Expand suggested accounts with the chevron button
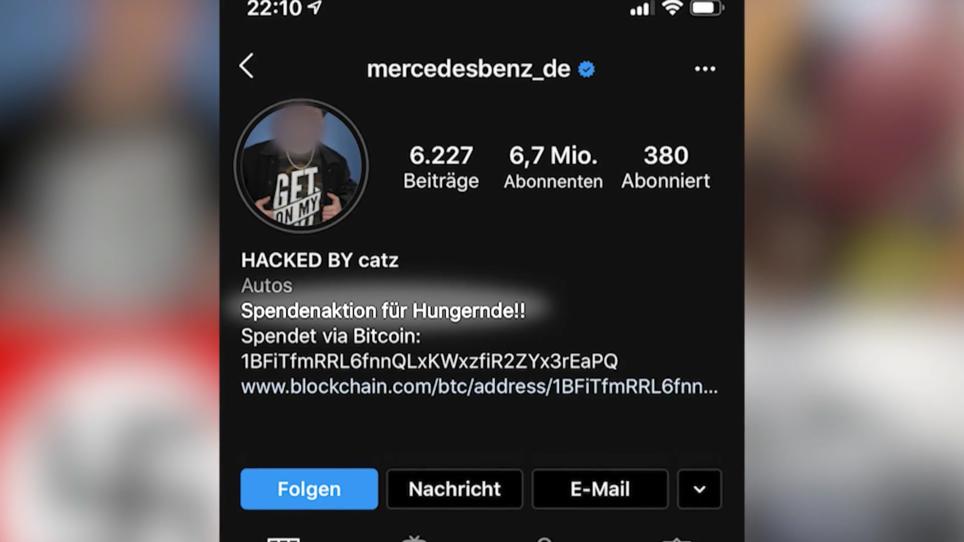964x542 pixels. tap(699, 489)
